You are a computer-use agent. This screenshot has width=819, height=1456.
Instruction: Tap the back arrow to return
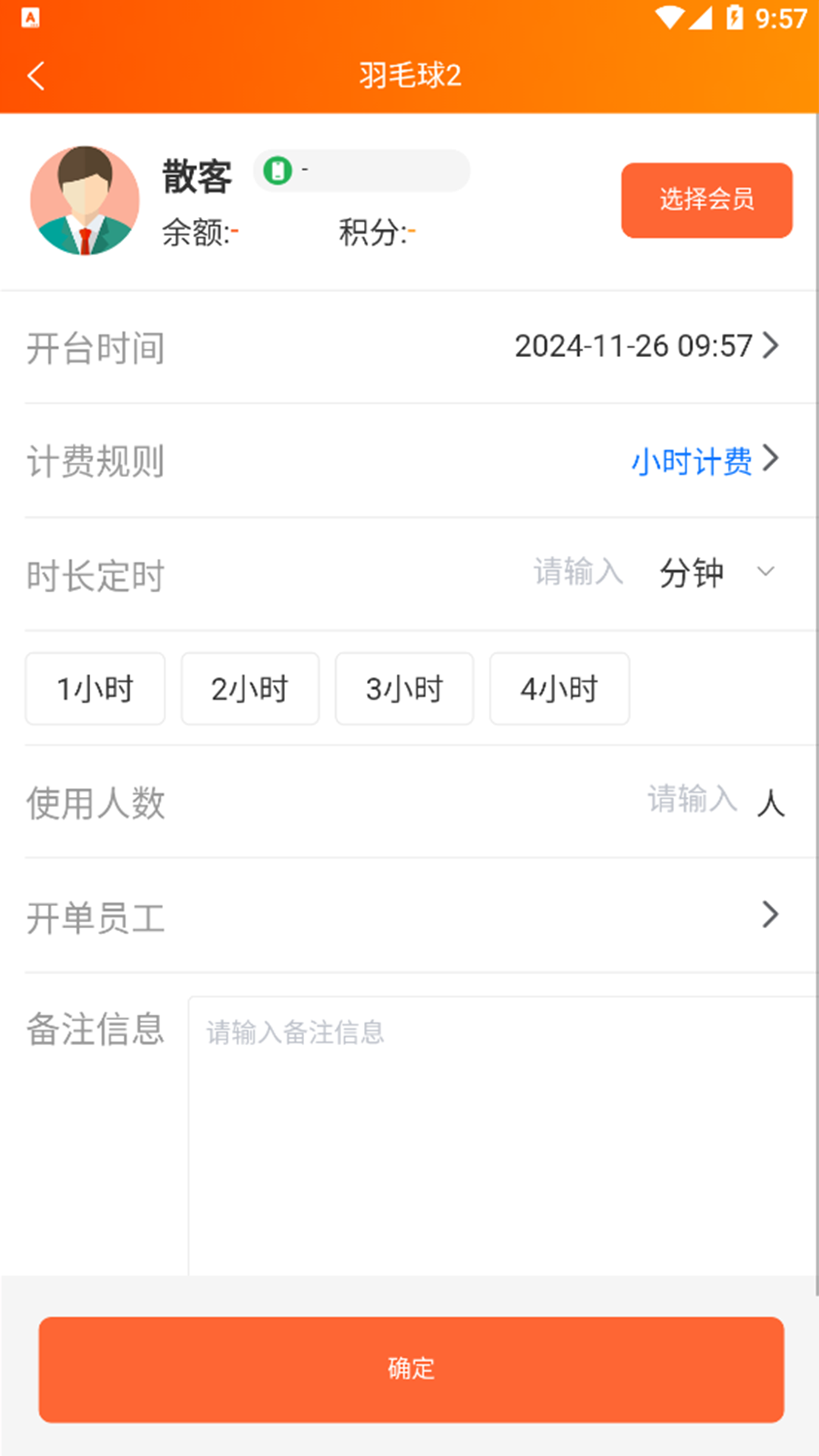(36, 76)
